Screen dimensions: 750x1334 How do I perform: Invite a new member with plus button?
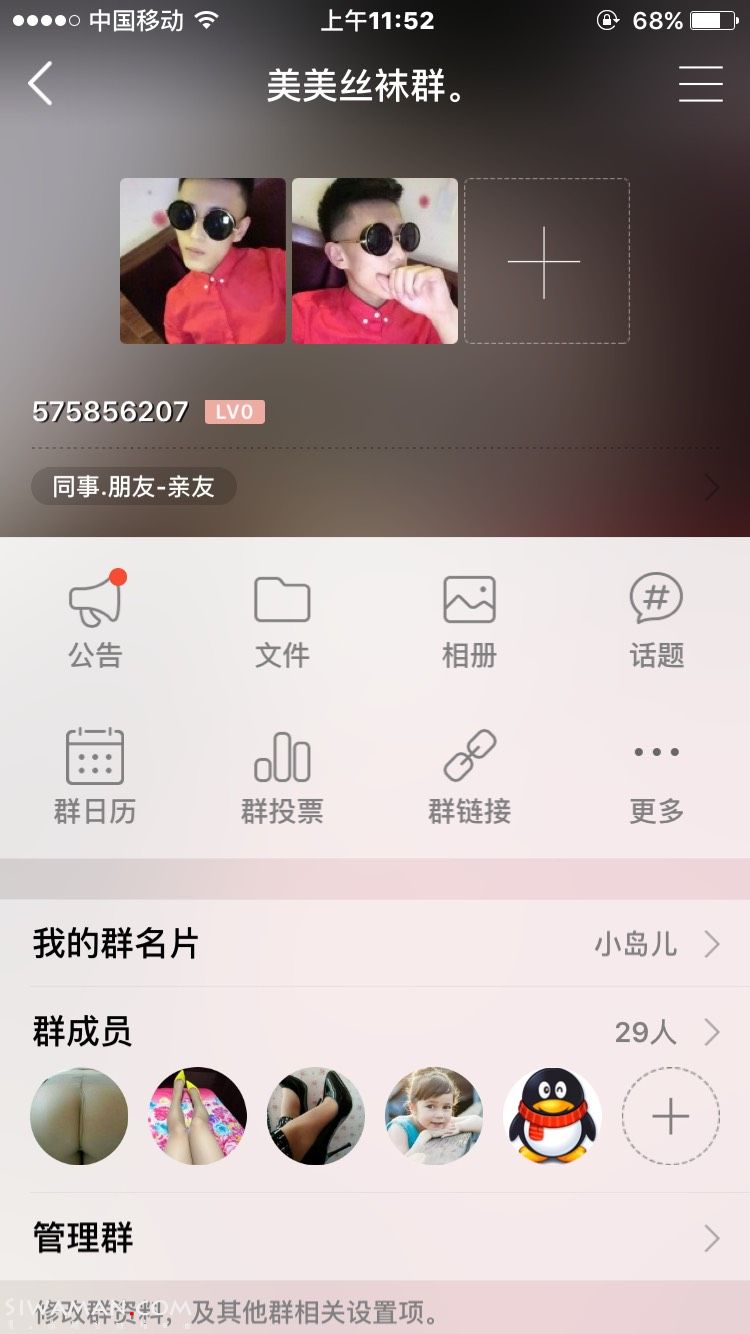pos(670,1116)
